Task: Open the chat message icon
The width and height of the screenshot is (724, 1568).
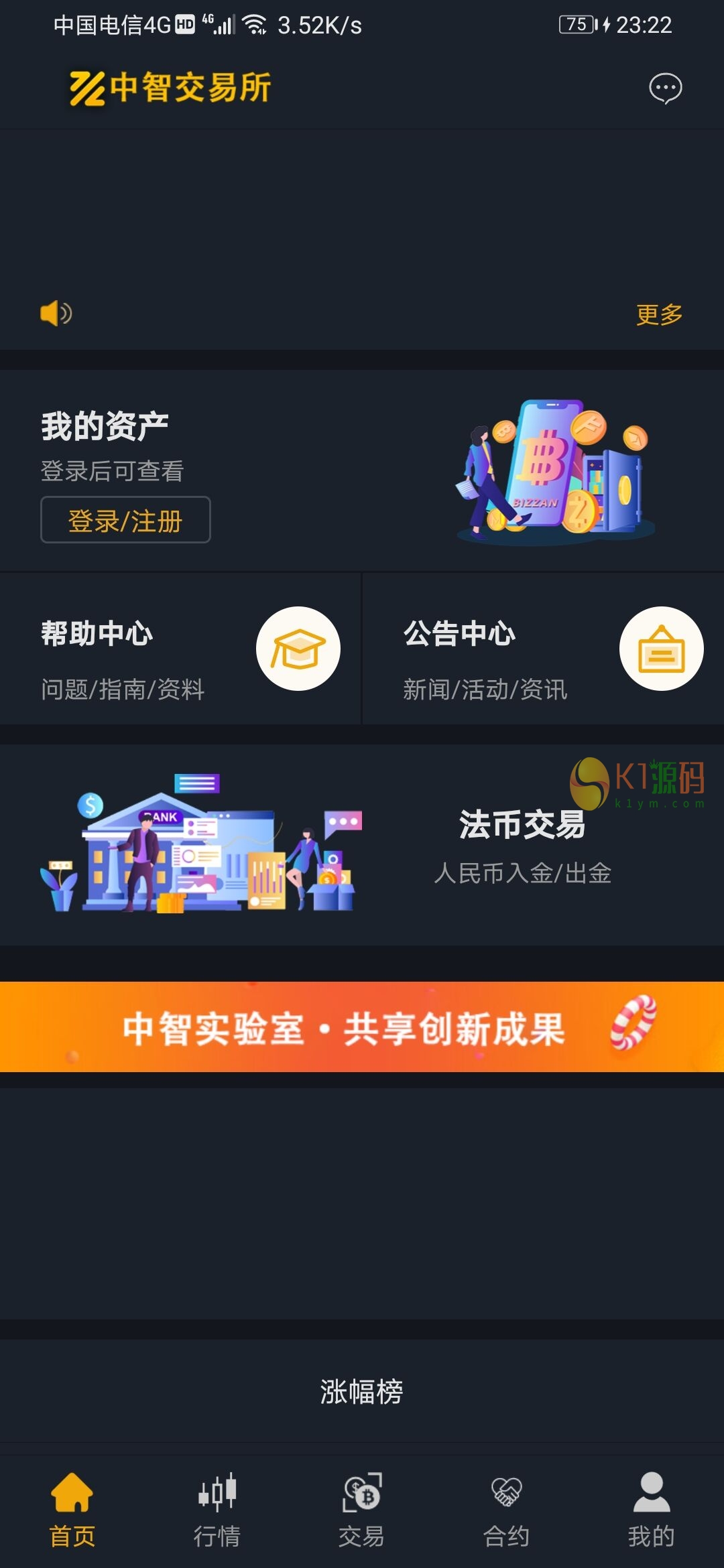Action: (665, 88)
